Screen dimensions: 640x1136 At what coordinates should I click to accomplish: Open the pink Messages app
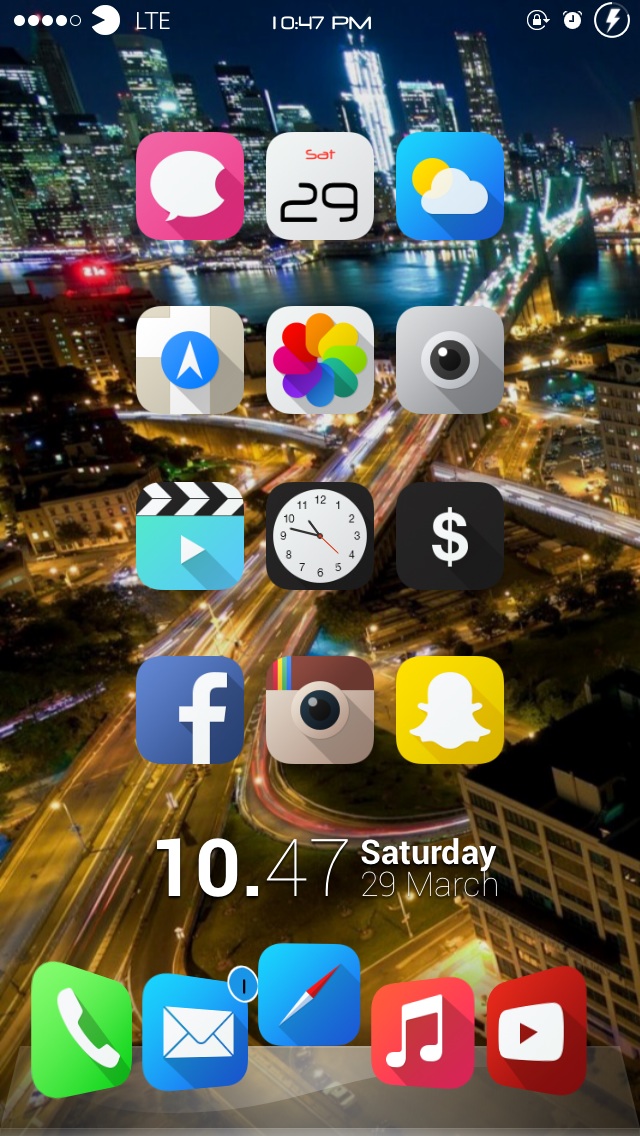[190, 186]
